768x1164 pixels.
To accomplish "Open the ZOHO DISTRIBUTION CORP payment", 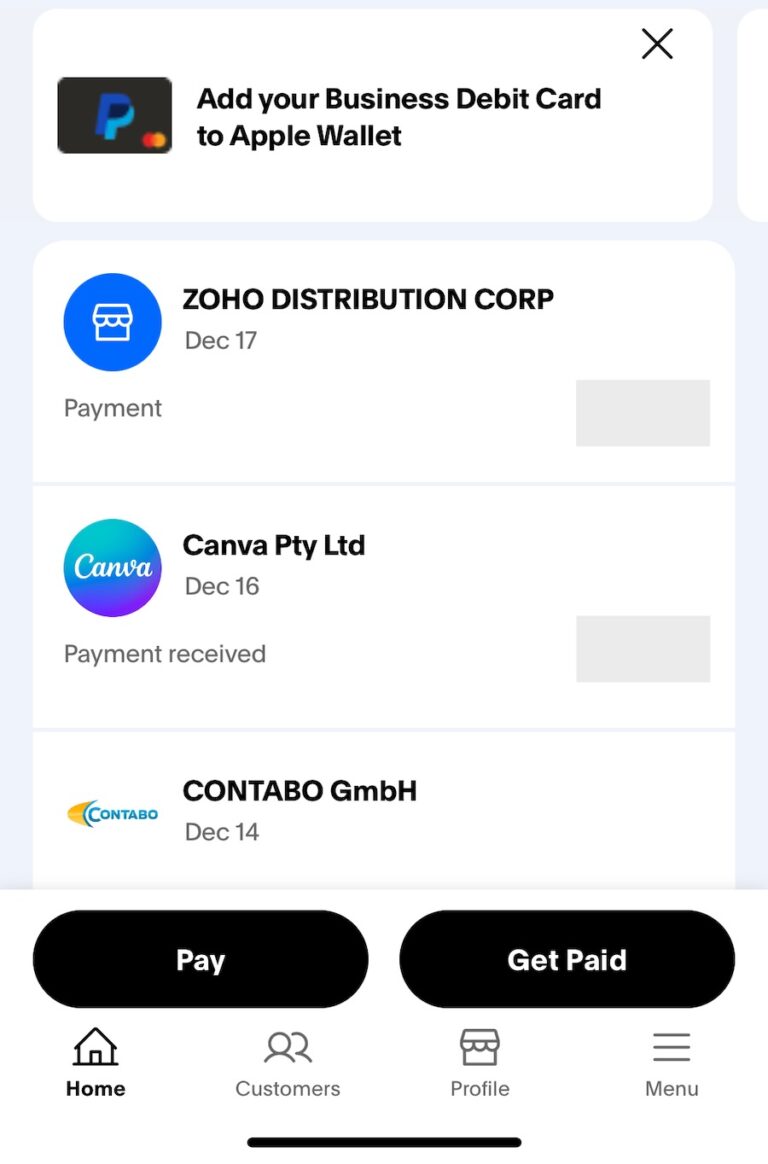I will pos(368,299).
